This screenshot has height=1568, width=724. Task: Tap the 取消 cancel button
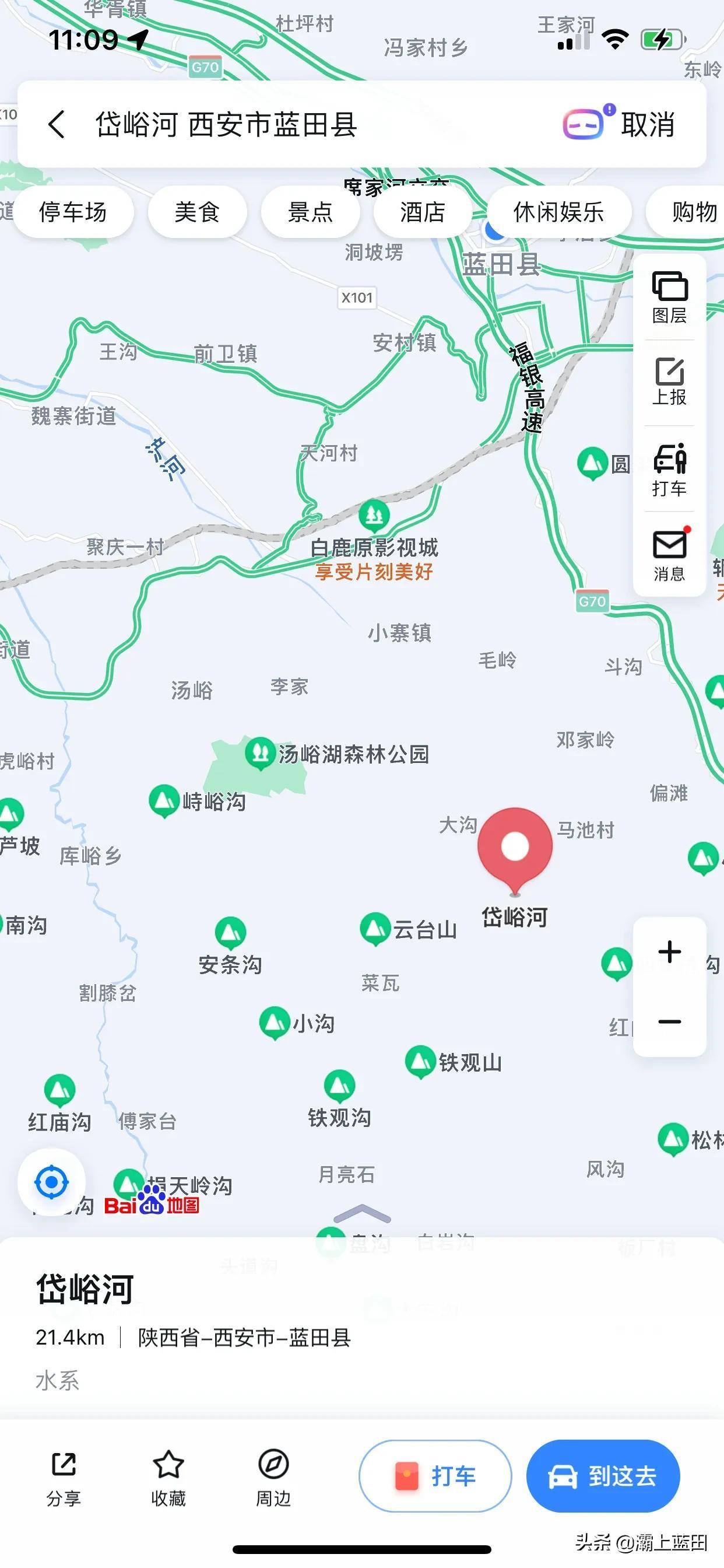point(647,125)
